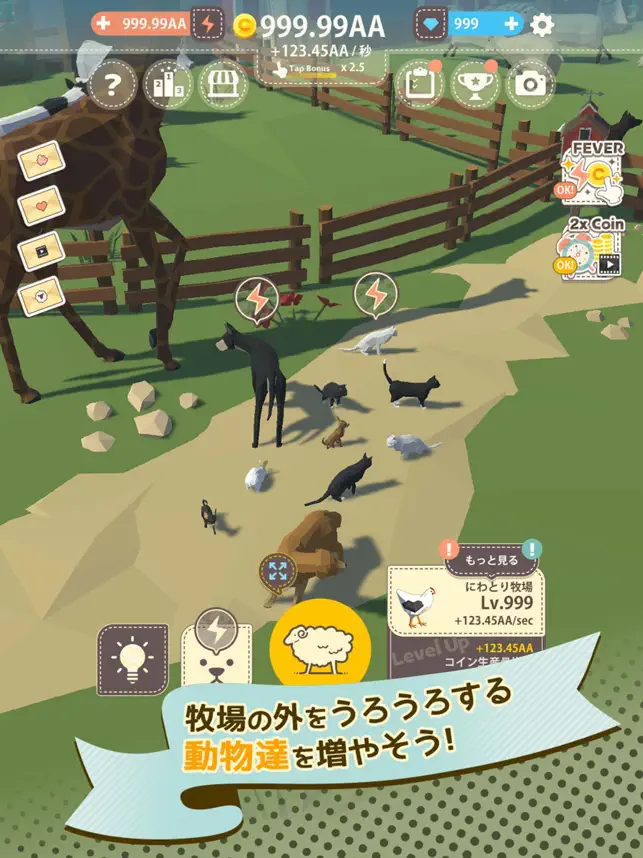Image resolution: width=643 pixels, height=858 pixels.
Task: Open the envelope with the pig stamp
Action: (x=42, y=161)
